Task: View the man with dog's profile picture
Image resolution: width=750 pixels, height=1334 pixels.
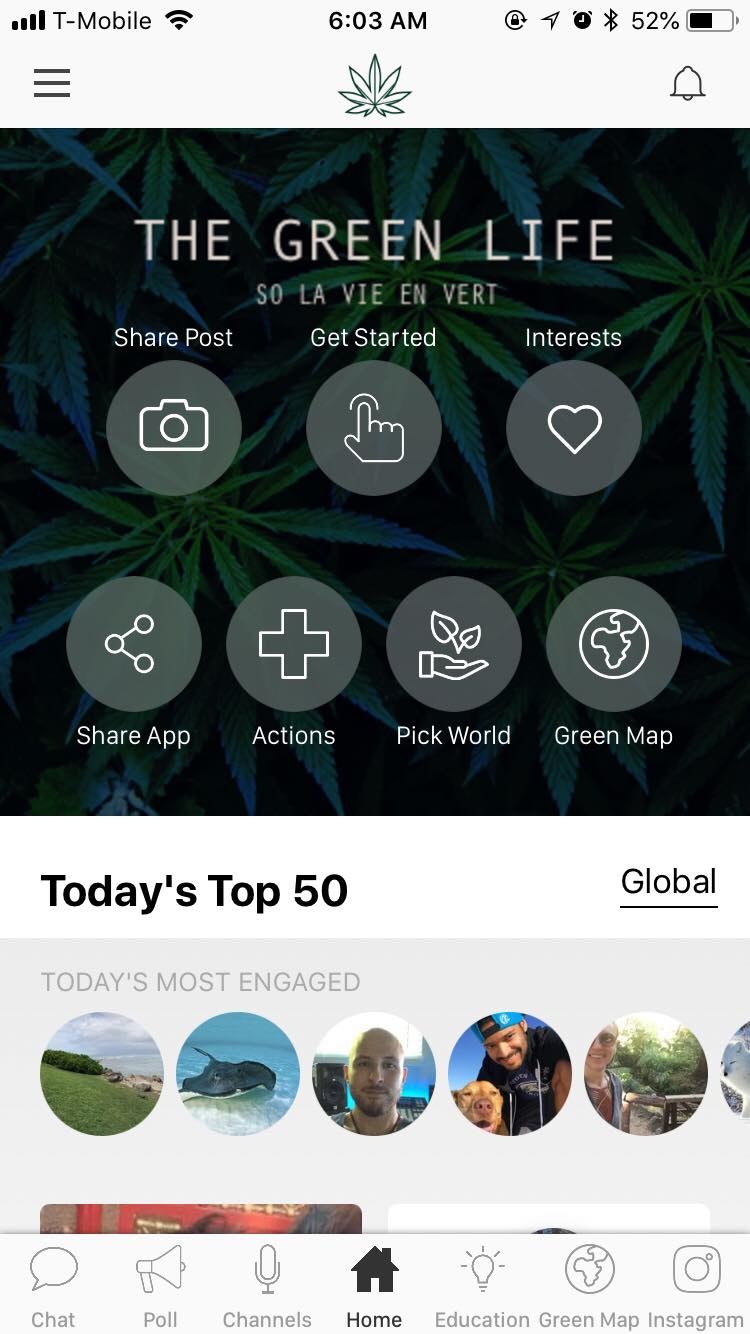Action: [x=510, y=1072]
